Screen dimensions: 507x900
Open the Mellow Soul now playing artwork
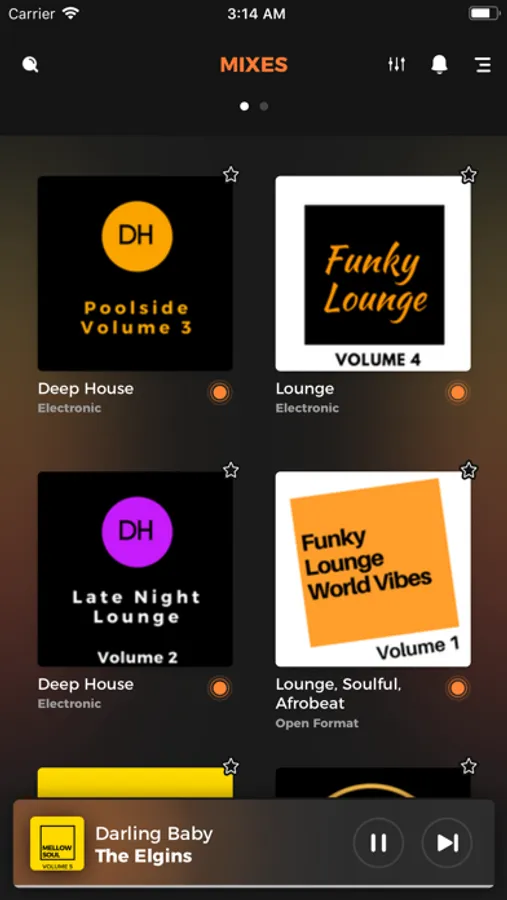[57, 843]
